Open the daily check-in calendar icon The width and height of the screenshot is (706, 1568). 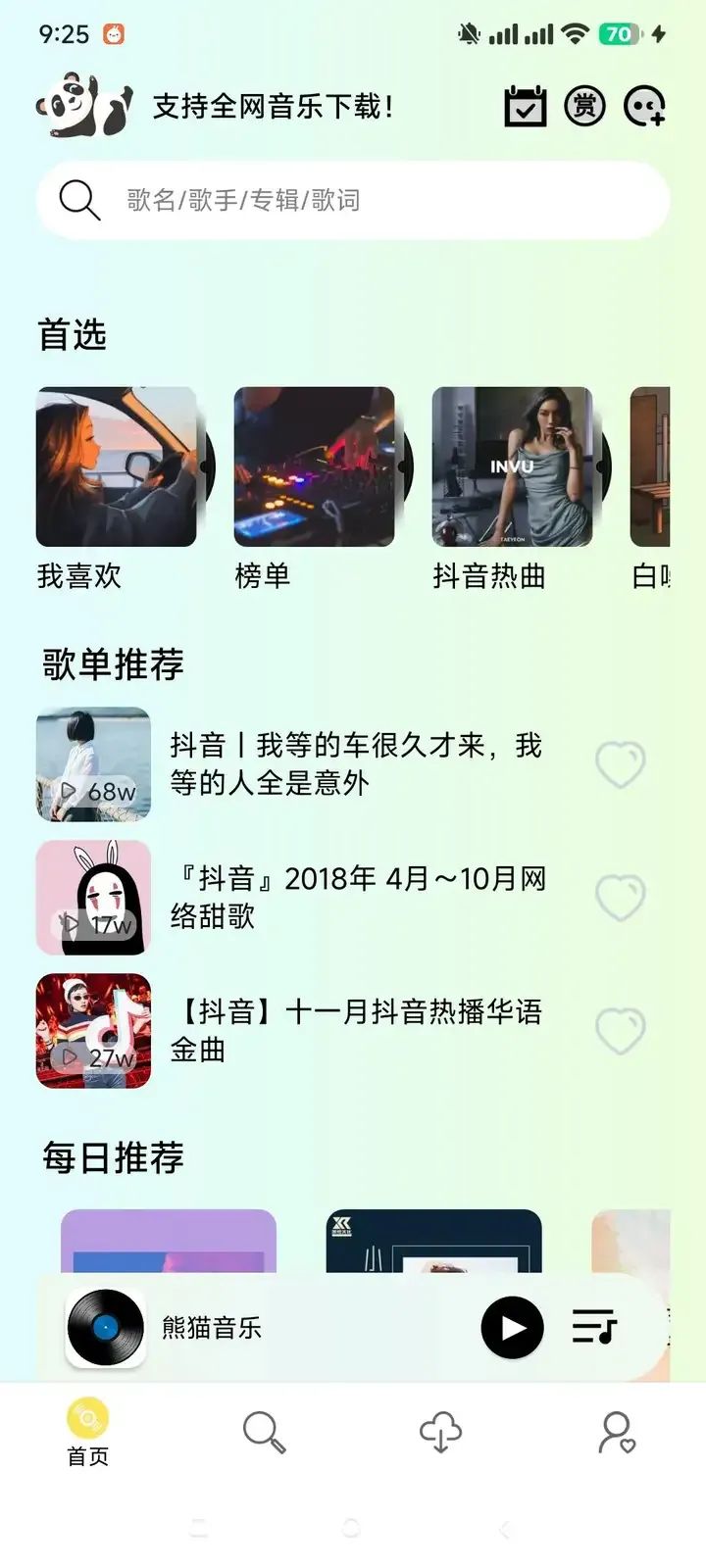point(525,106)
